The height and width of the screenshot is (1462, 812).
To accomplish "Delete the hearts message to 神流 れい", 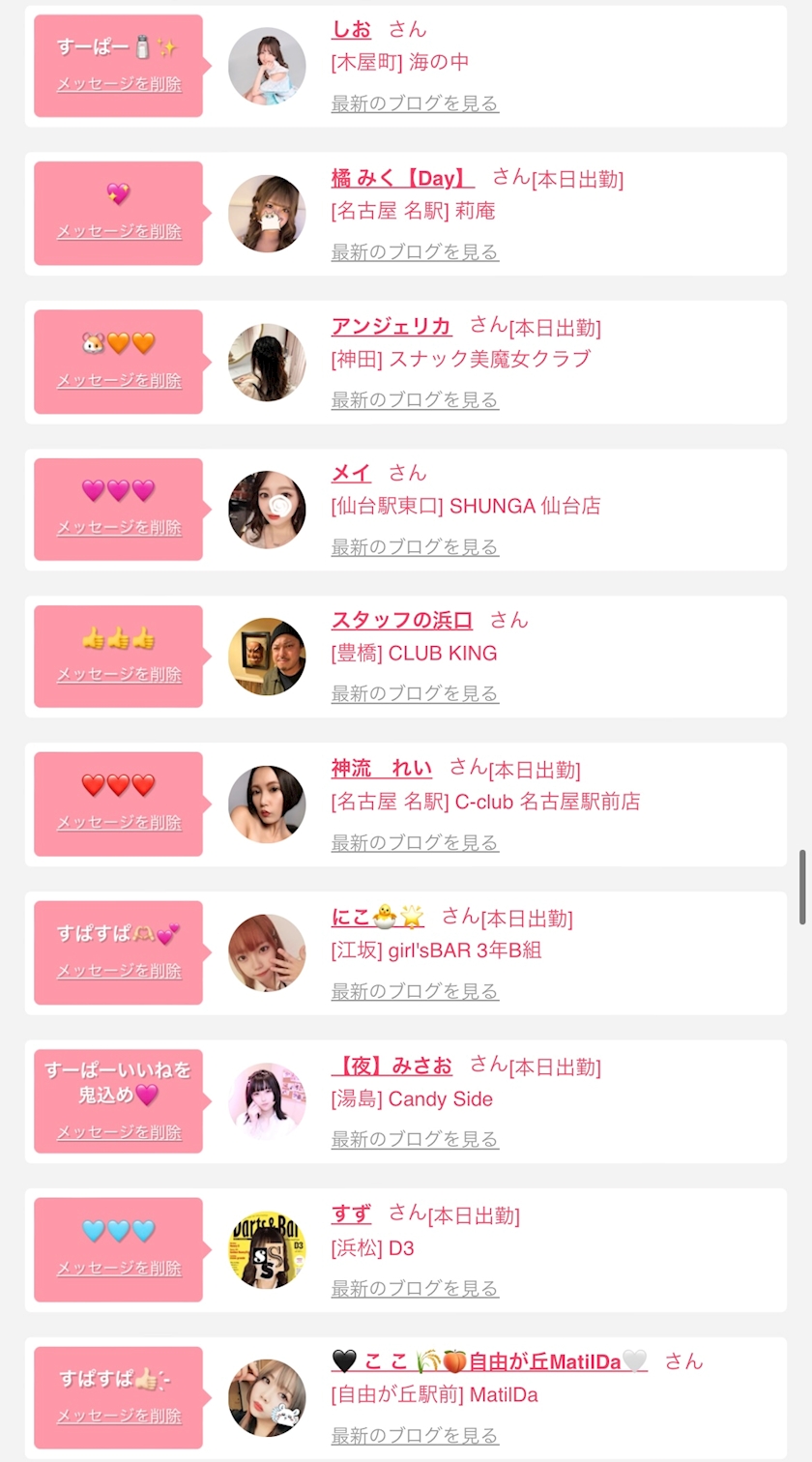I will pyautogui.click(x=119, y=822).
